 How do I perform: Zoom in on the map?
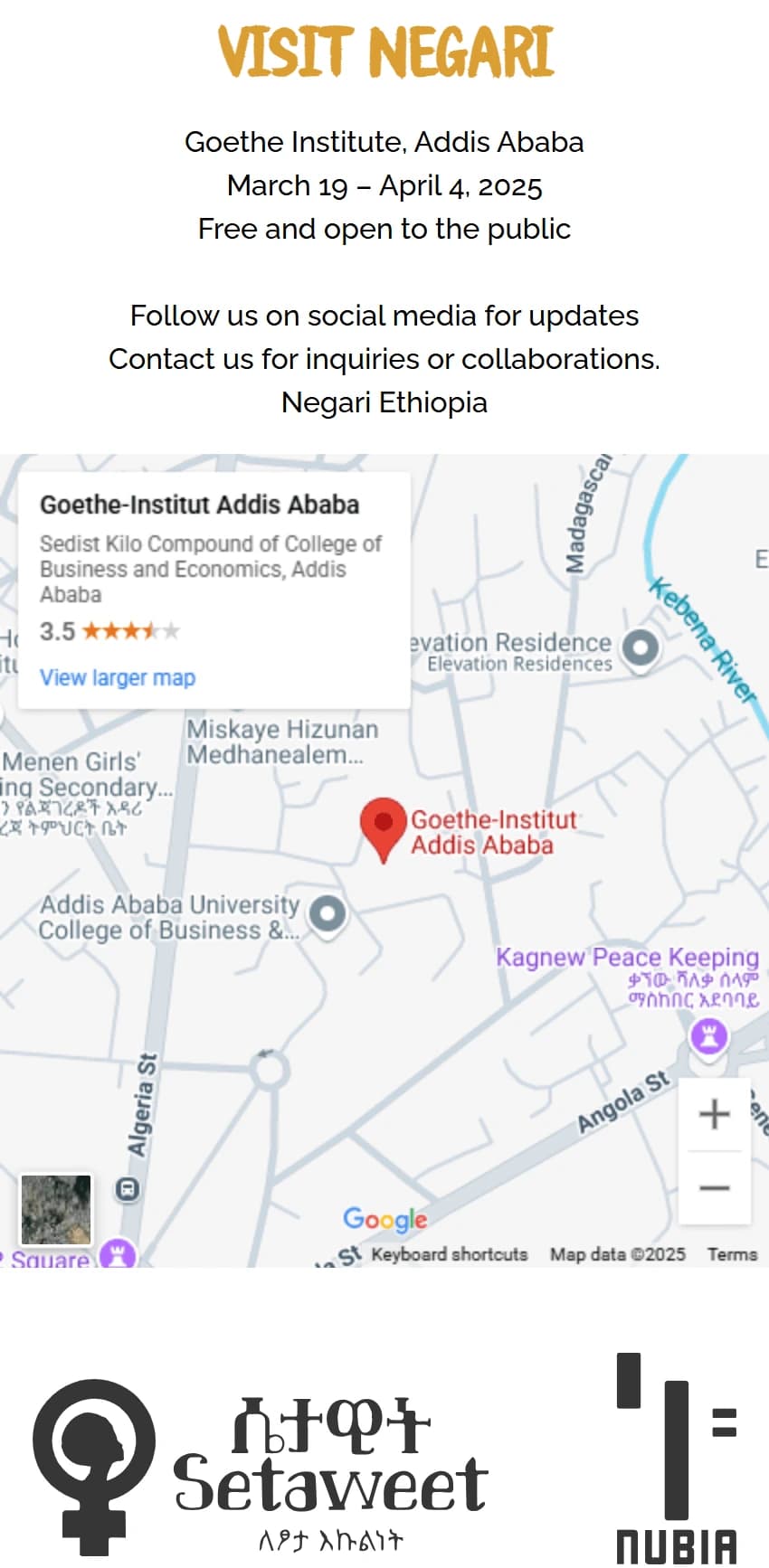714,1113
